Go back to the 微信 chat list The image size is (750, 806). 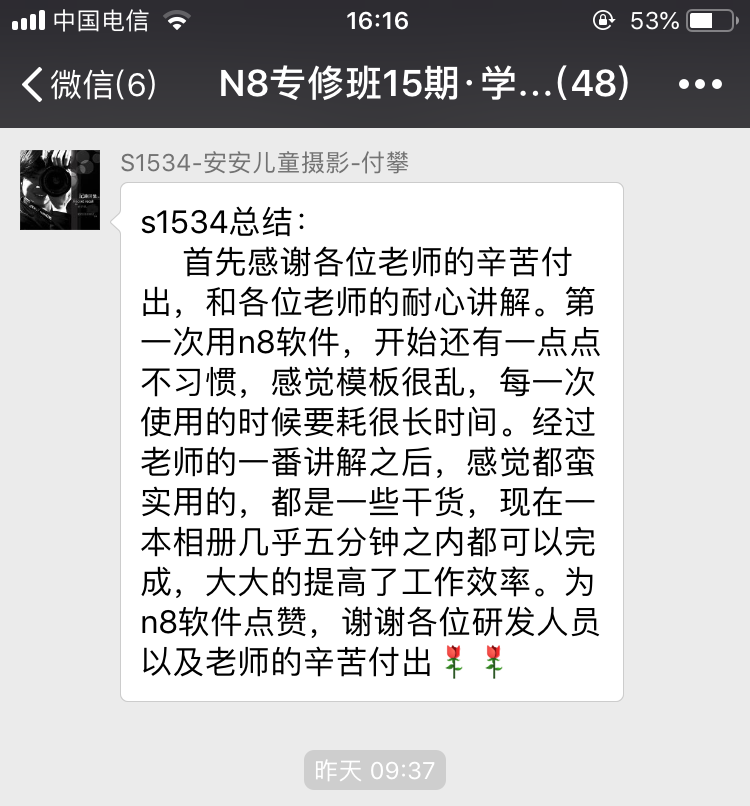(88, 85)
